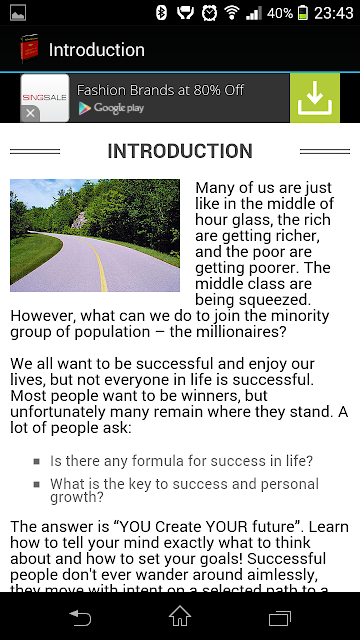
Task: Dismiss the SNGSALE ad banner
Action: 30,113
